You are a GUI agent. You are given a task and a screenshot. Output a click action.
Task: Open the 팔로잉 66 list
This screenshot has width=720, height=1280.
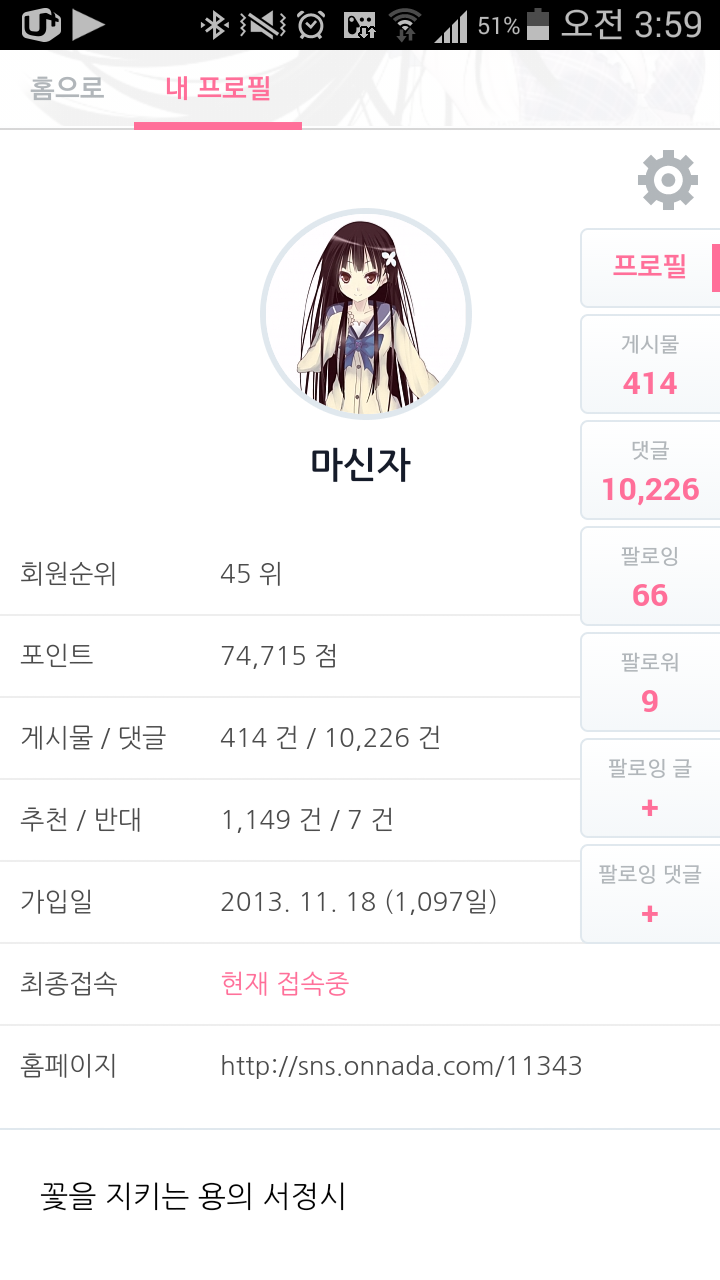click(650, 577)
